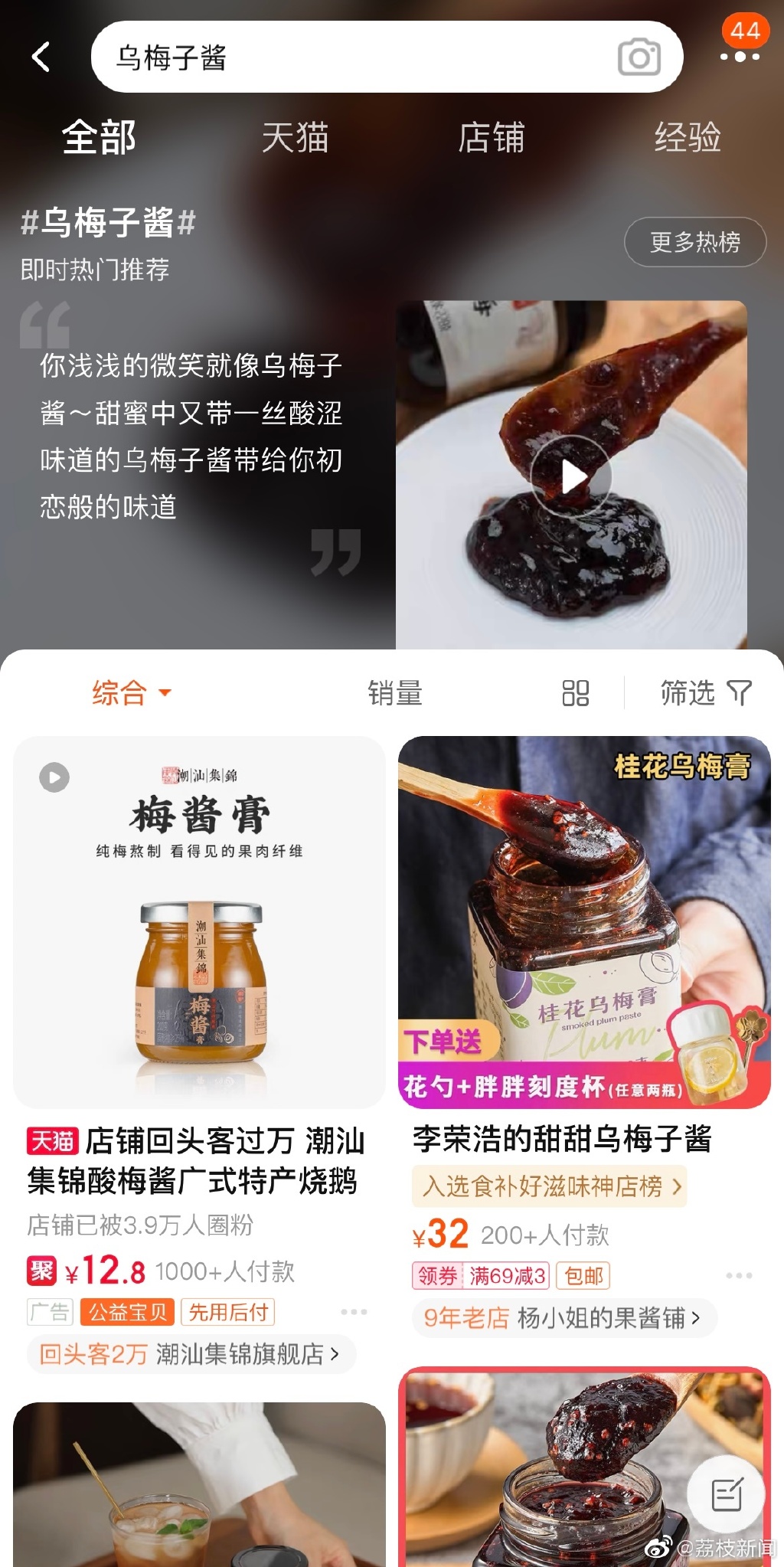This screenshot has height=1567, width=784.
Task: Go back using the arrow icon
Action: point(41,57)
